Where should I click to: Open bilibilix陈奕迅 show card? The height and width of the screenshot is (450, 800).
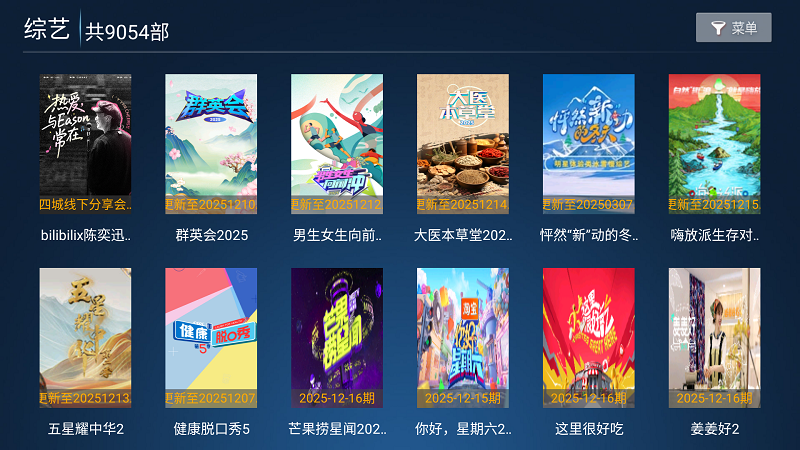85,145
